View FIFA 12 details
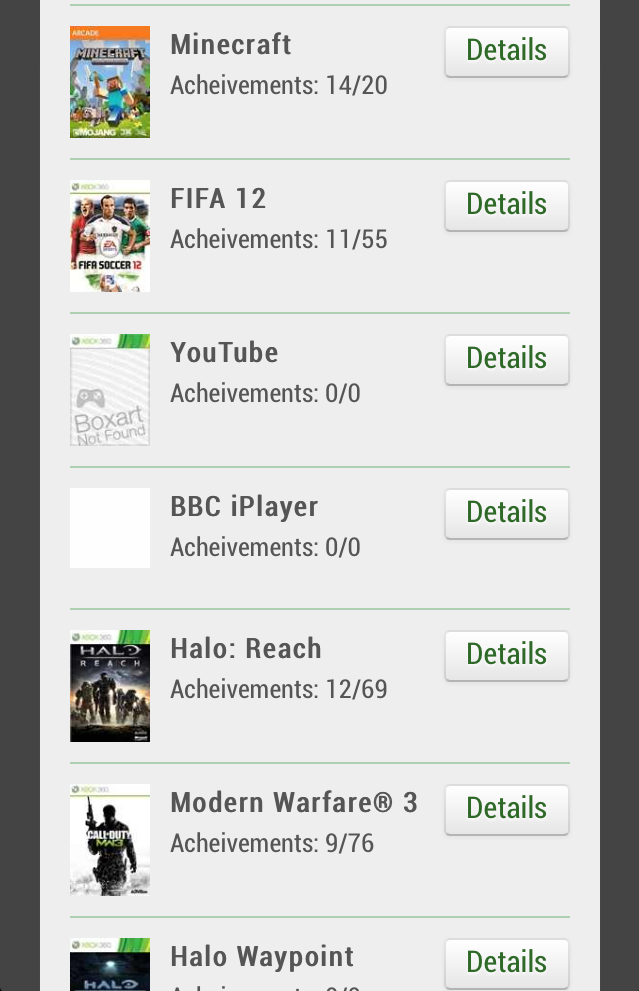This screenshot has height=991, width=639. tap(506, 205)
